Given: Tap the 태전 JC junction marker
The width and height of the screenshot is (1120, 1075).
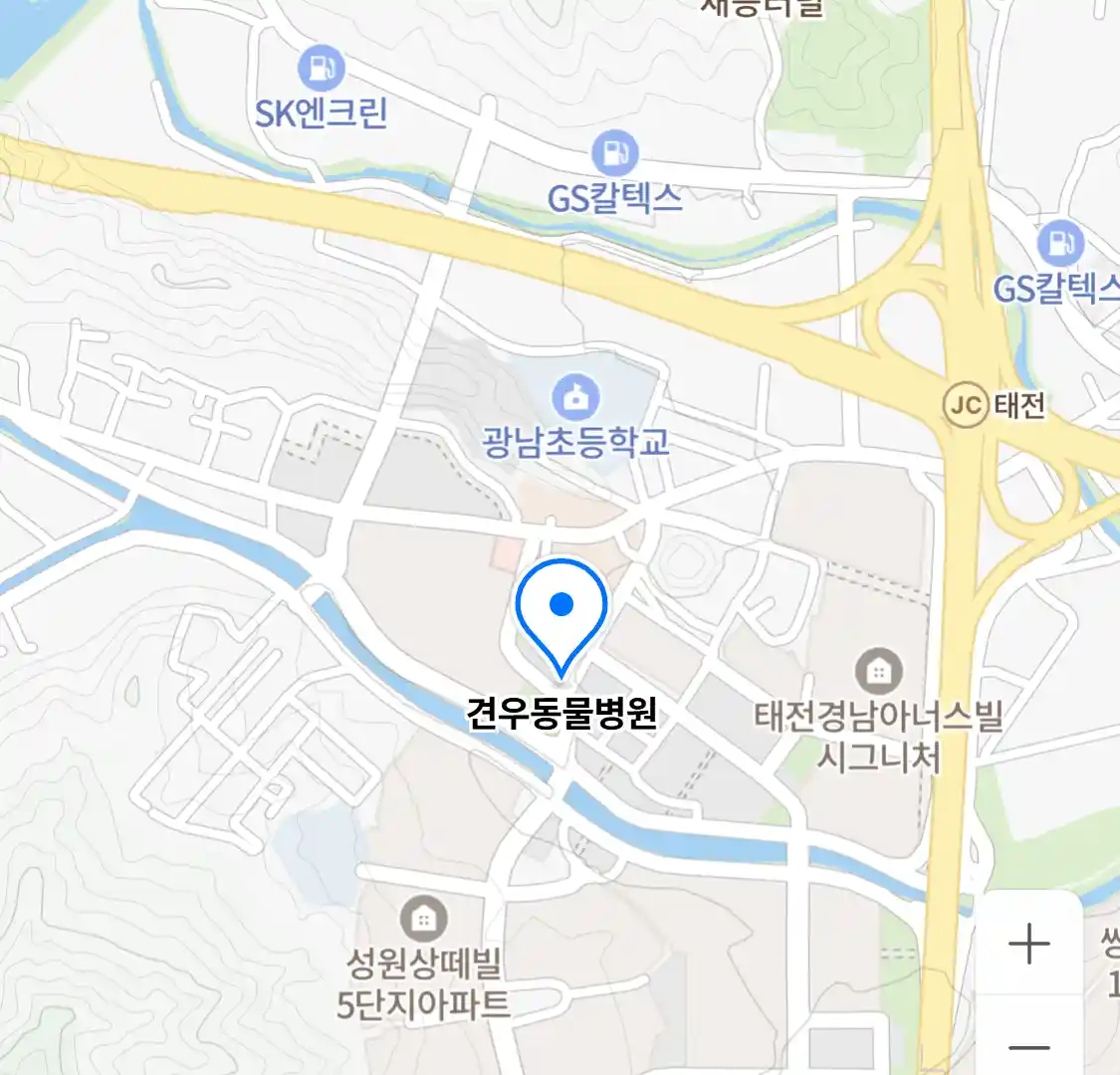Looking at the screenshot, I should tap(965, 405).
